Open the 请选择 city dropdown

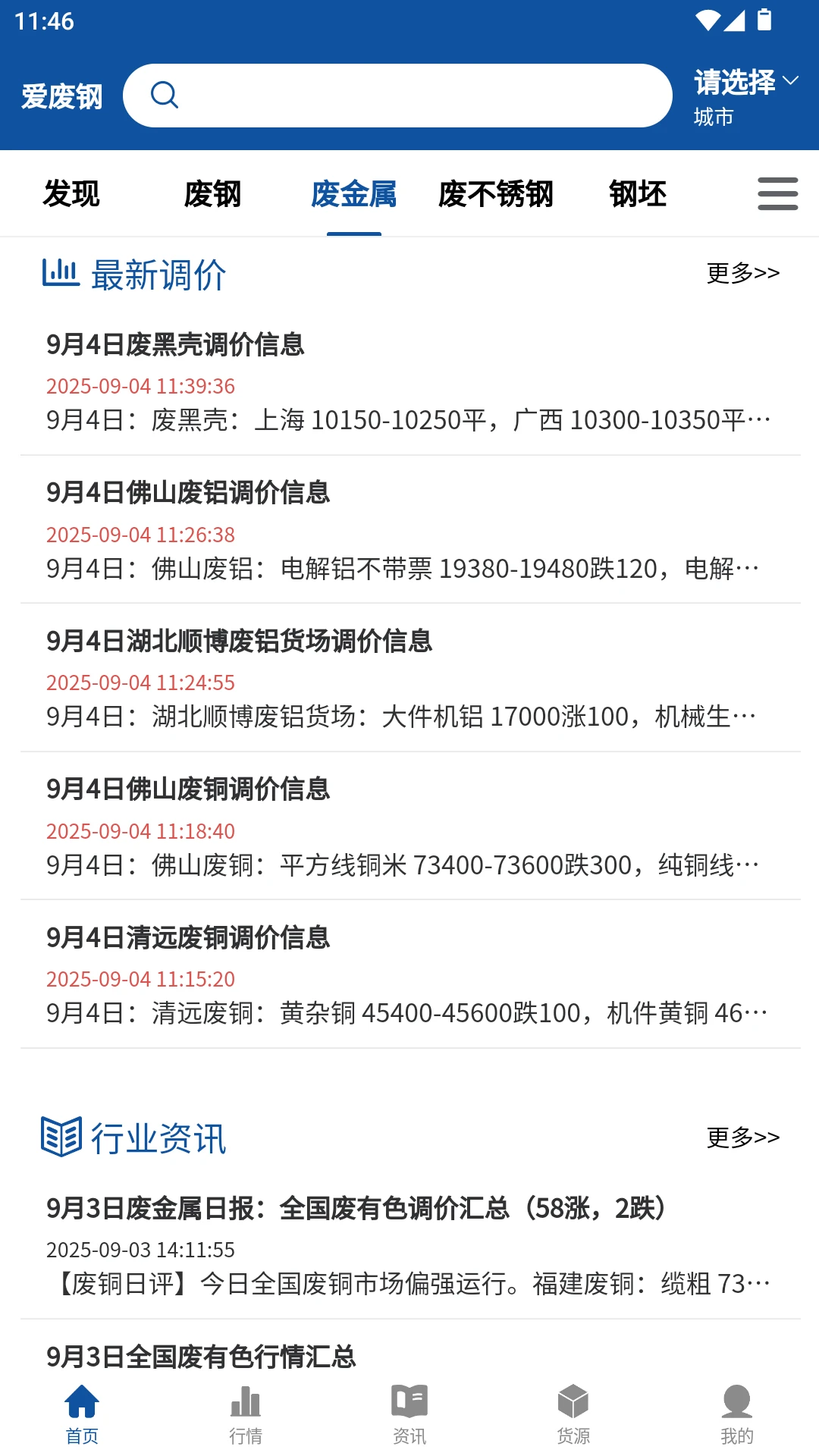tap(745, 97)
